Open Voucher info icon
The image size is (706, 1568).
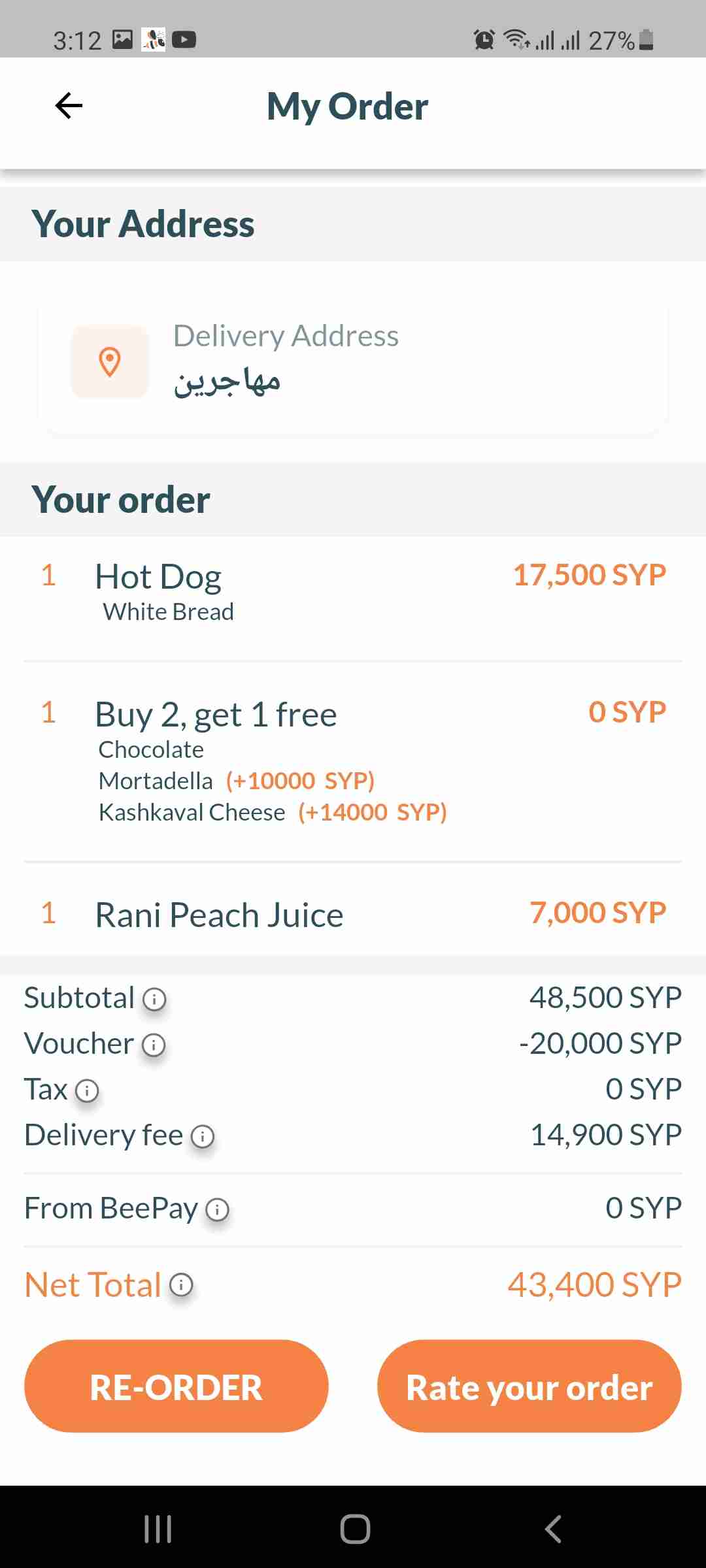tap(154, 1045)
